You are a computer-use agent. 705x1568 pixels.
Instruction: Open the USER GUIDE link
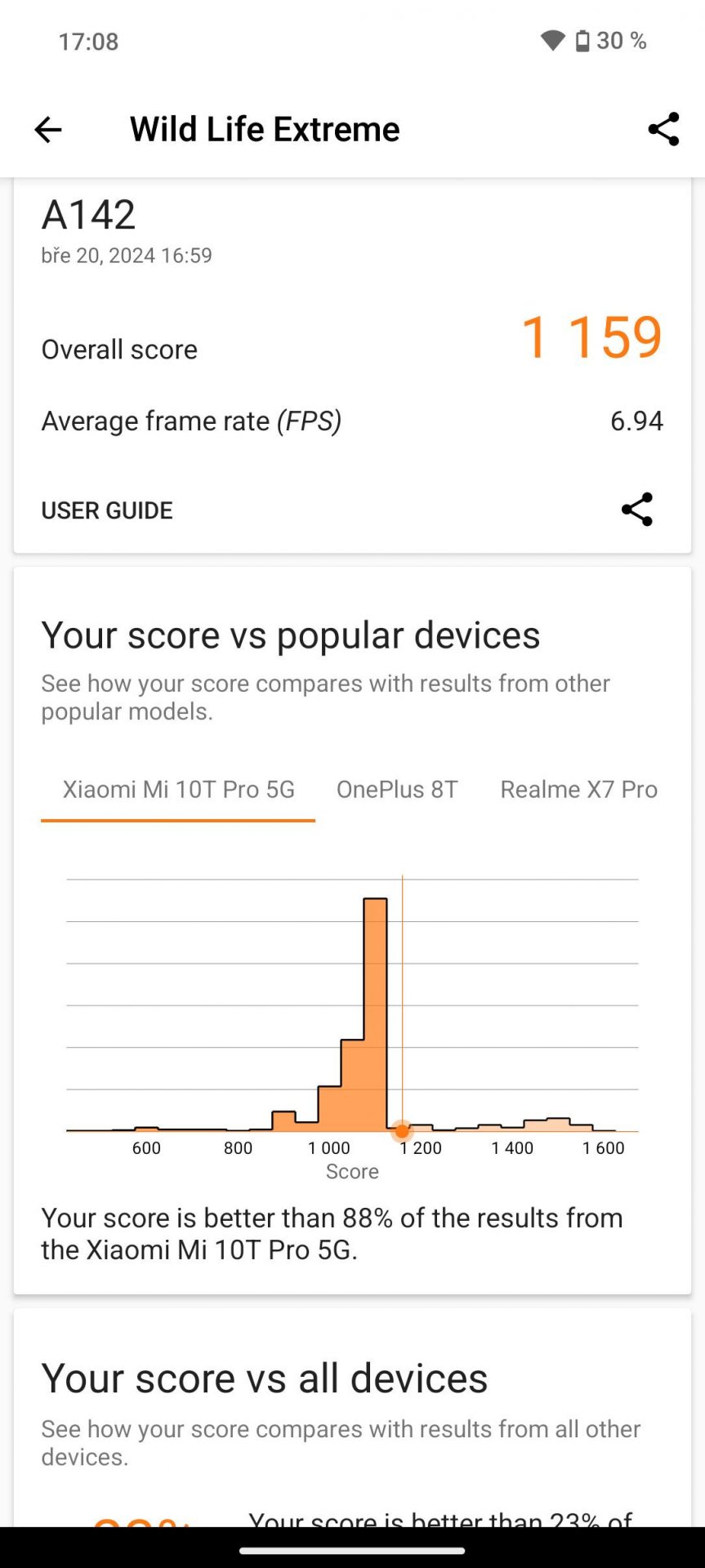[x=107, y=510]
